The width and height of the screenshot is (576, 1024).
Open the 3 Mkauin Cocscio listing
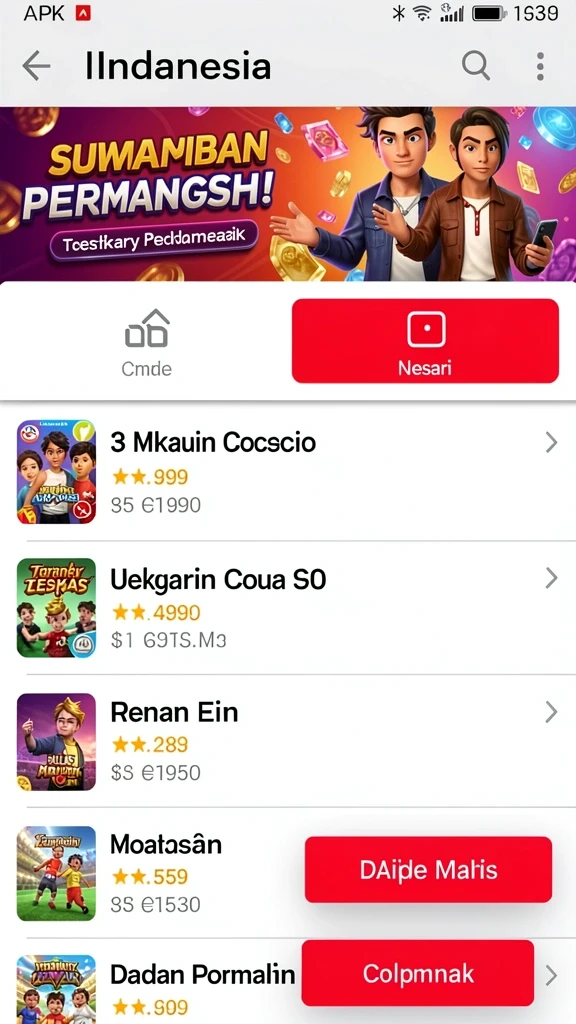[x=288, y=472]
